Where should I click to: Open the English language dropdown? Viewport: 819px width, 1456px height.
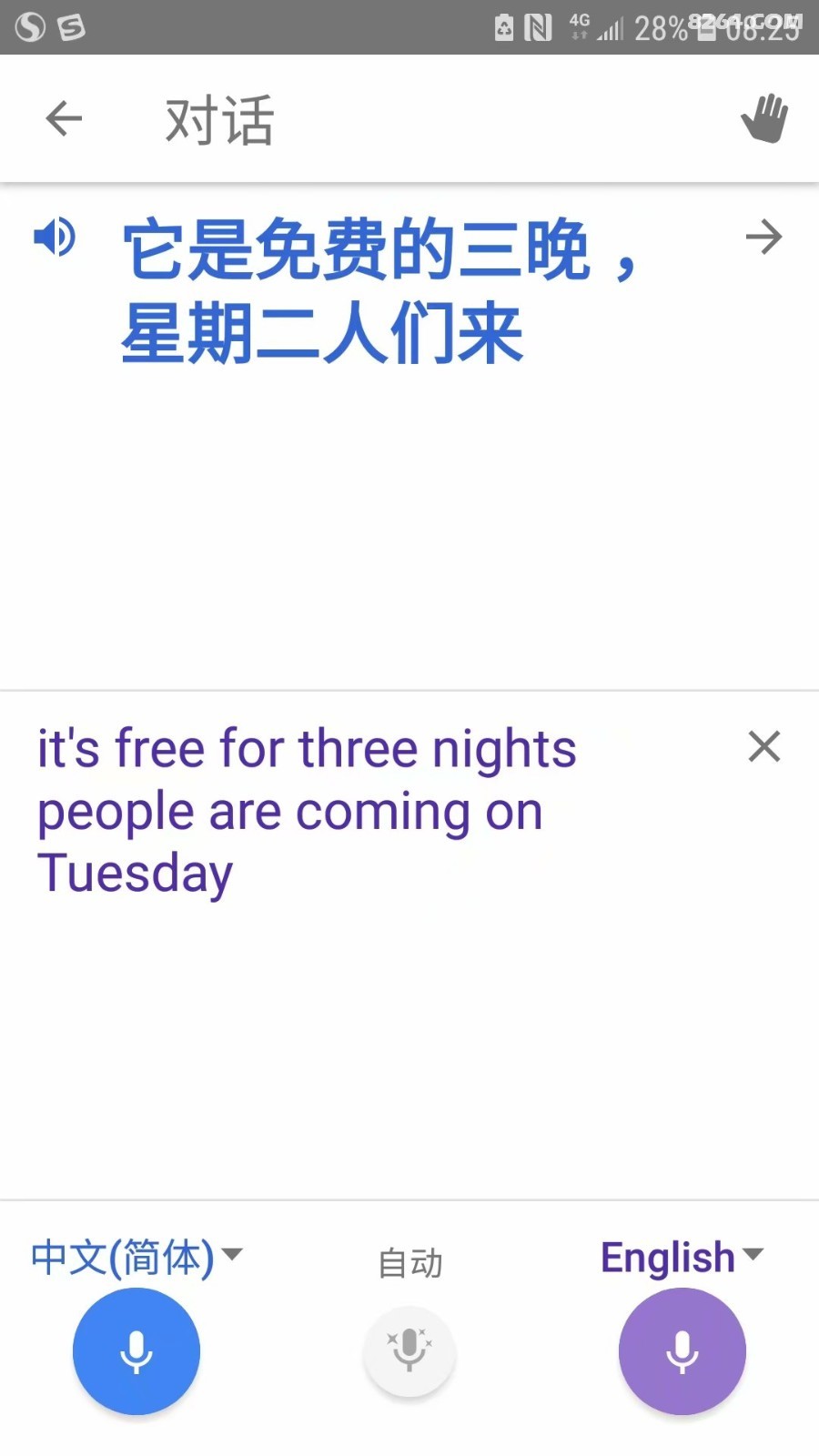pos(682,1258)
